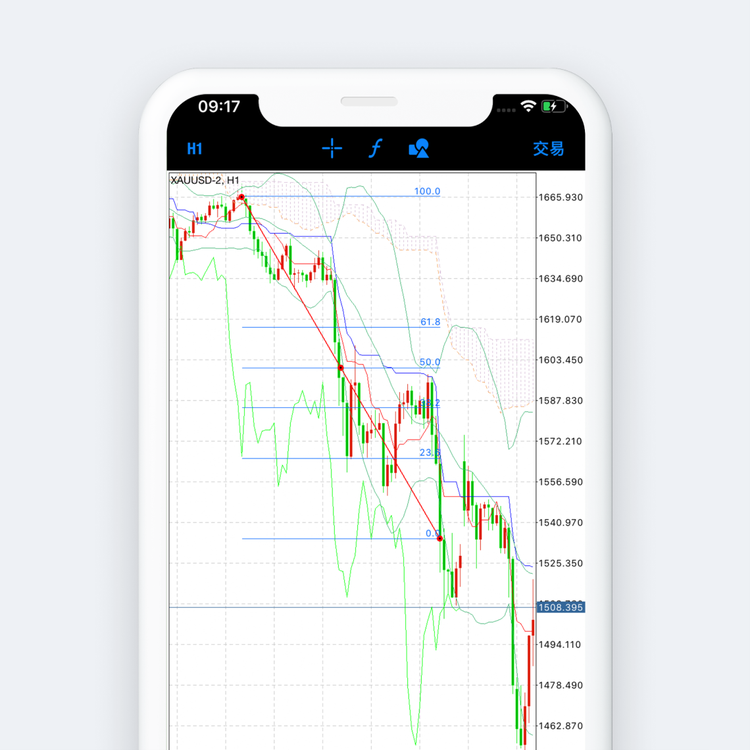Open the indicators function menu

click(x=375, y=149)
